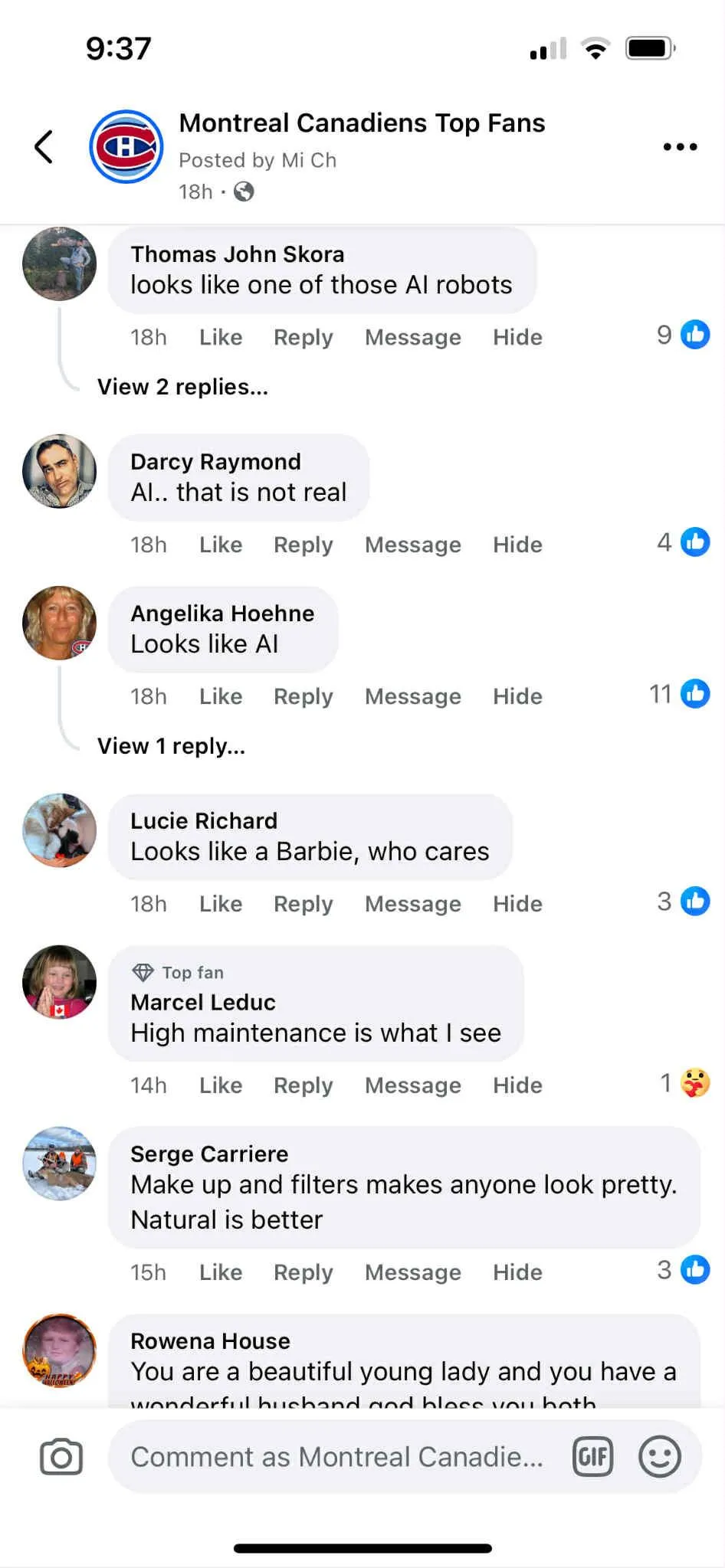Message Angelika Hoehne from her comment
This screenshot has width=725, height=1568.
[412, 696]
